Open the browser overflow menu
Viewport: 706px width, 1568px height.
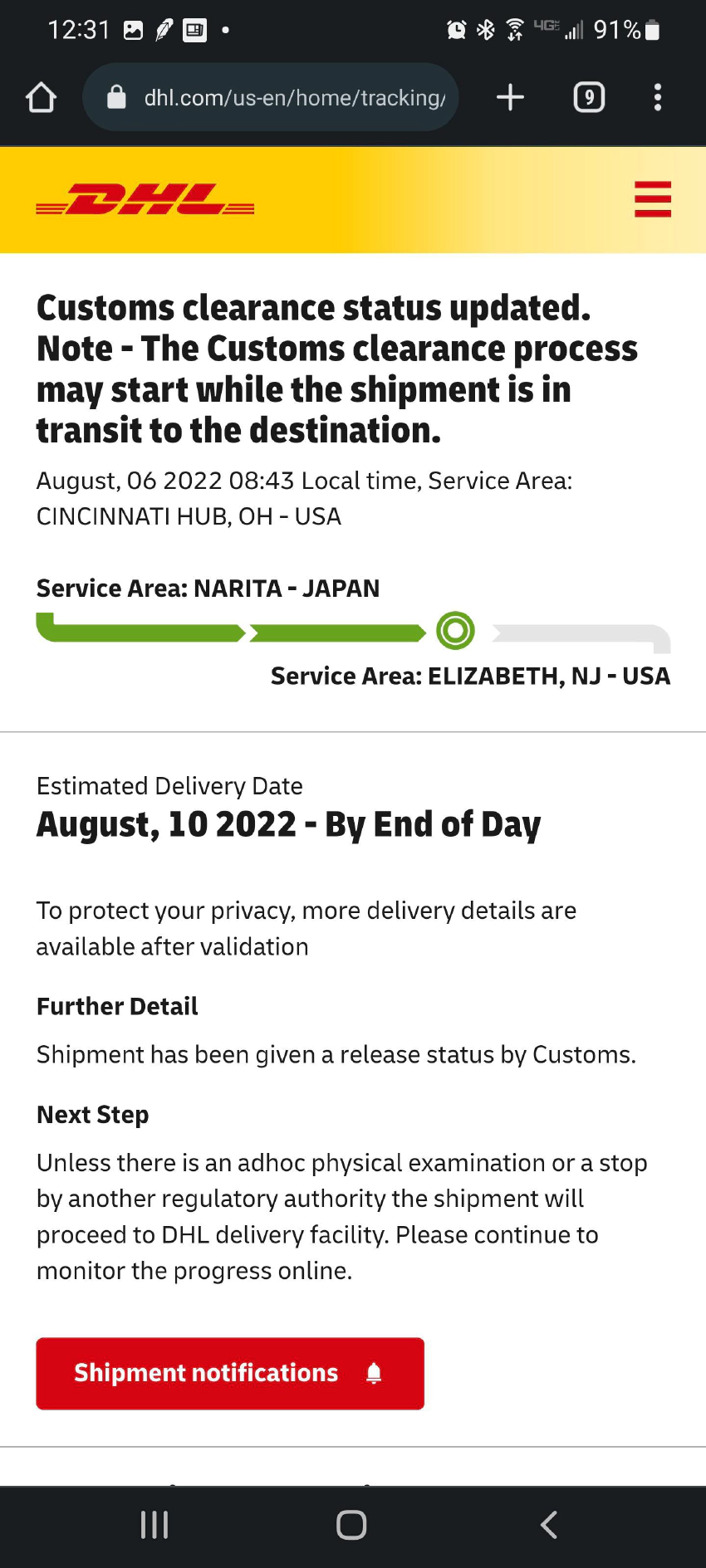point(658,98)
